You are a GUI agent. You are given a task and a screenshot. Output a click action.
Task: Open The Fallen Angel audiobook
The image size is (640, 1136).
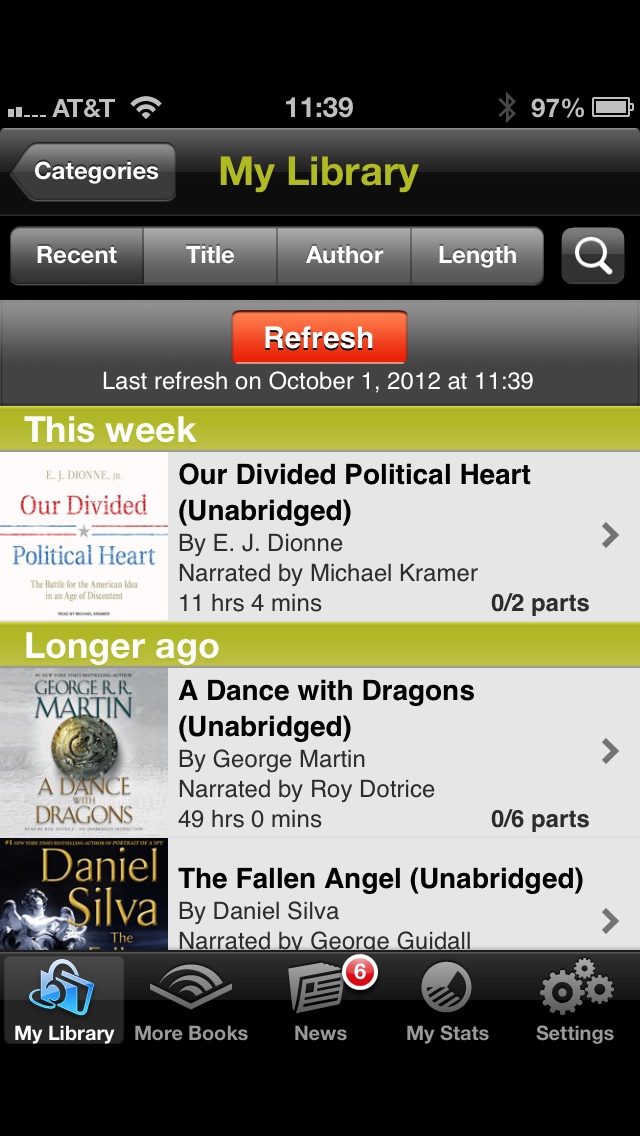coord(320,894)
